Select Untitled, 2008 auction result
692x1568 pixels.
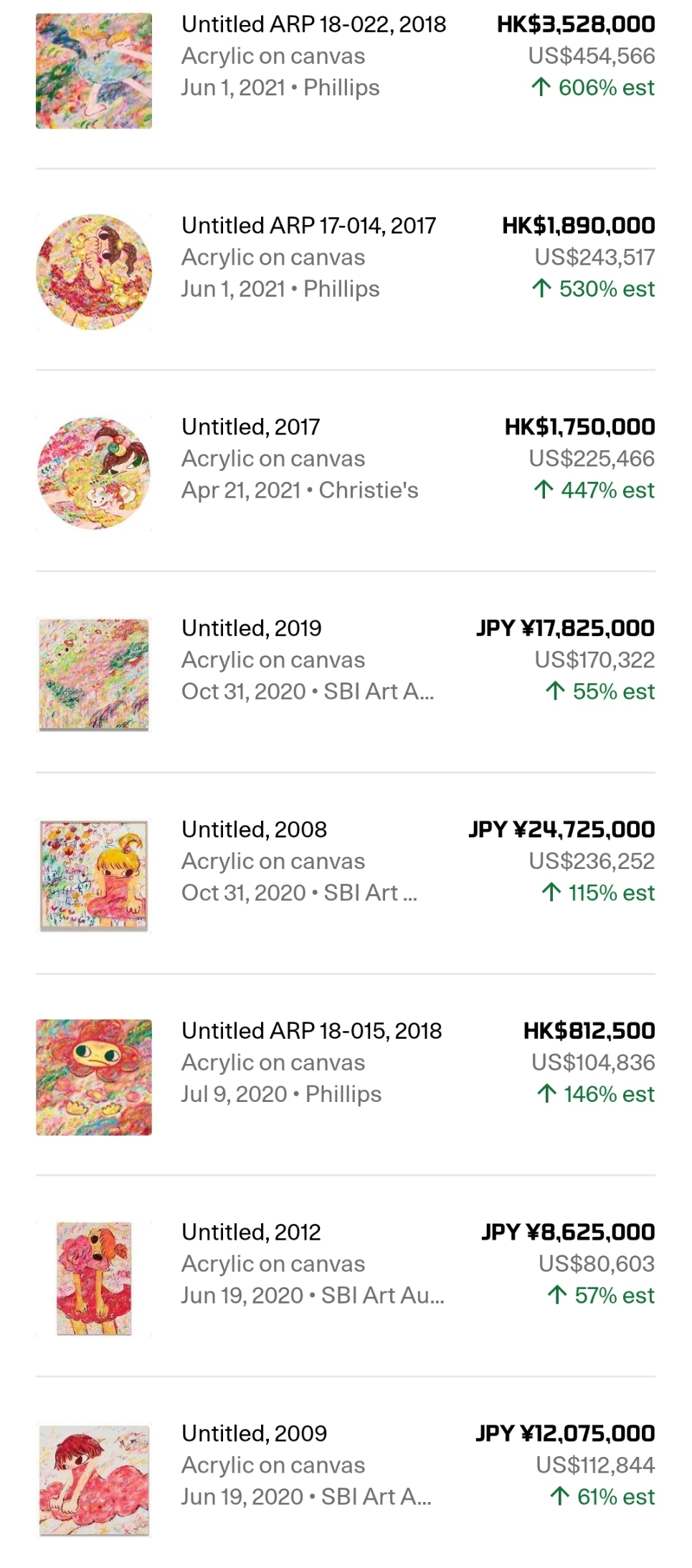tap(254, 830)
